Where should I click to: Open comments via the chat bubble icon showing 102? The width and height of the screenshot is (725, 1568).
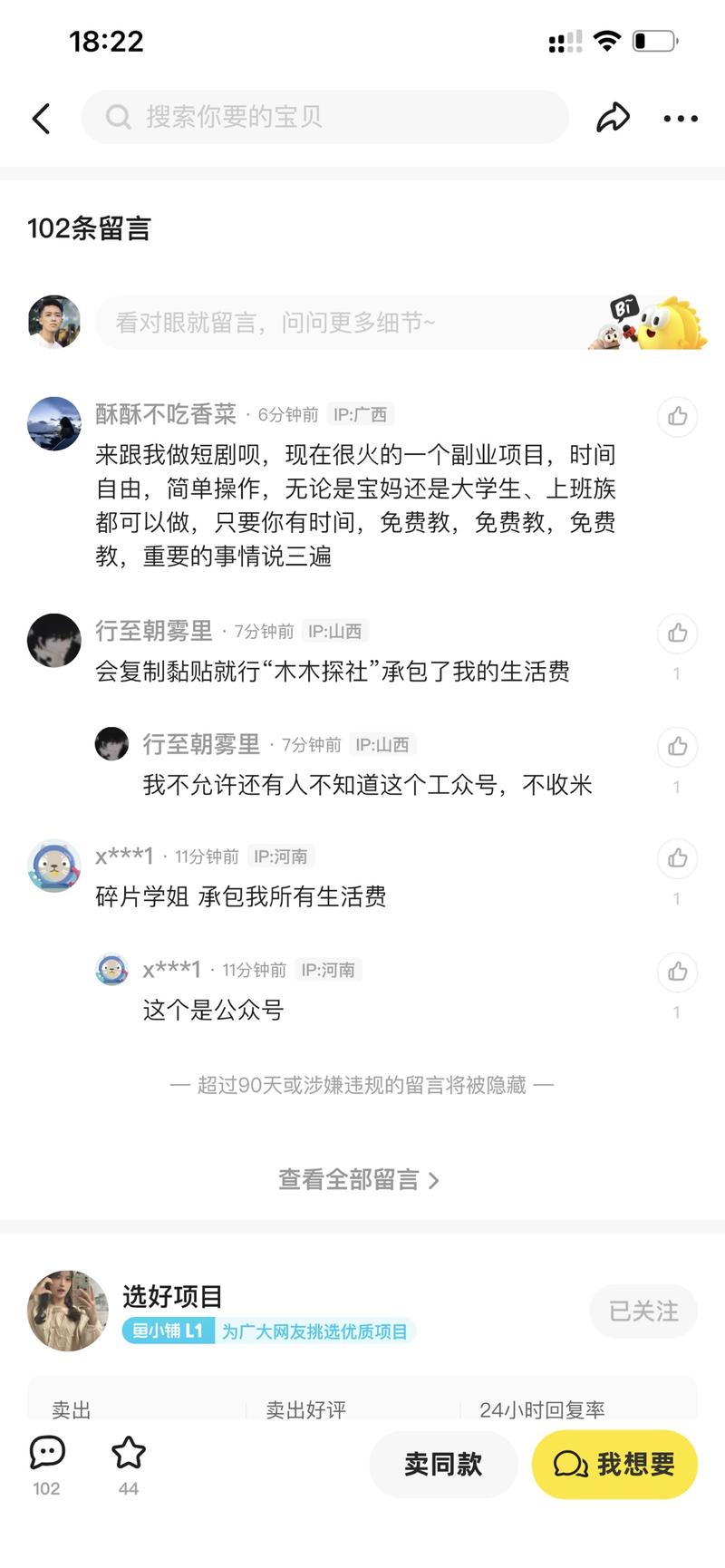point(45,1450)
